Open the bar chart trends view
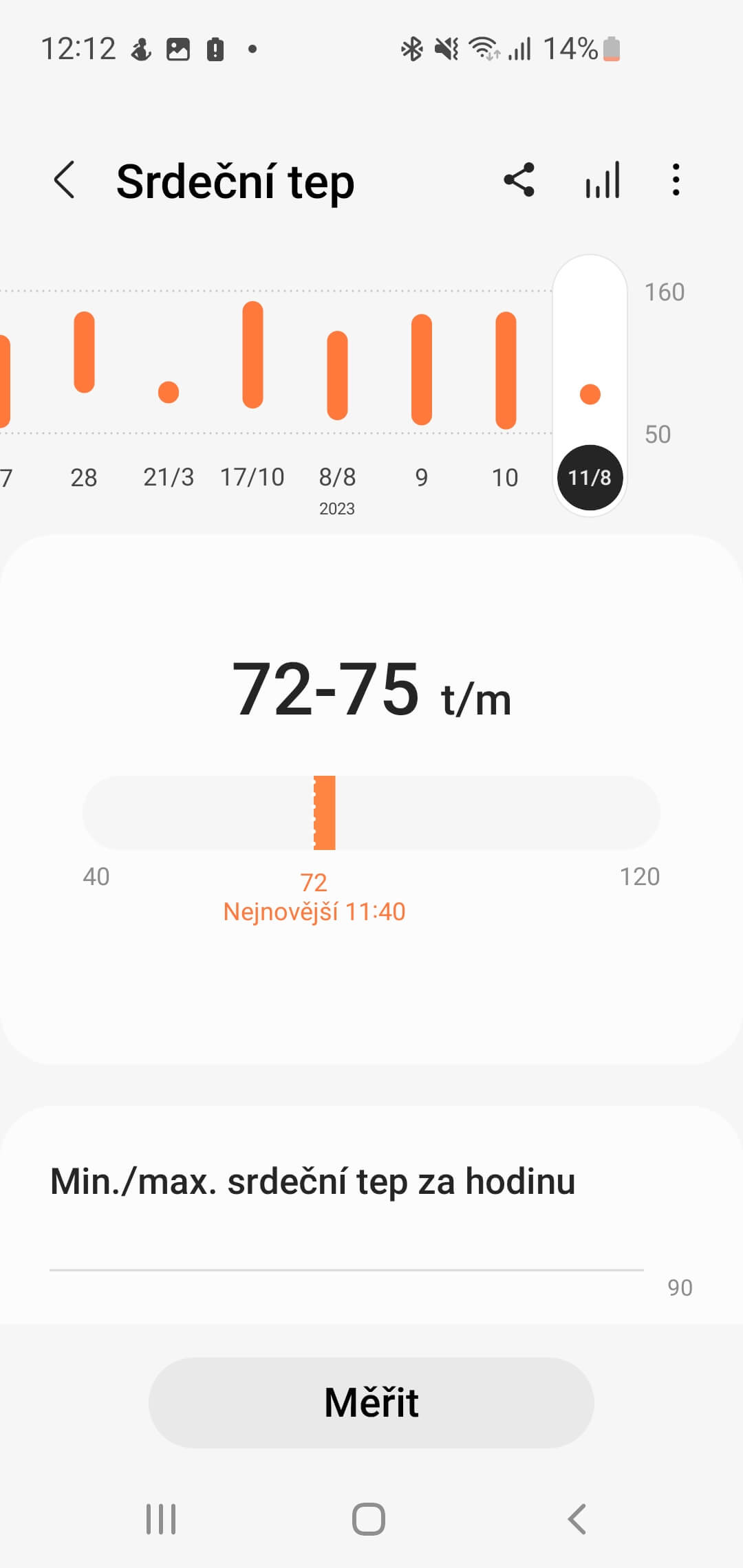The image size is (743, 1568). [603, 180]
